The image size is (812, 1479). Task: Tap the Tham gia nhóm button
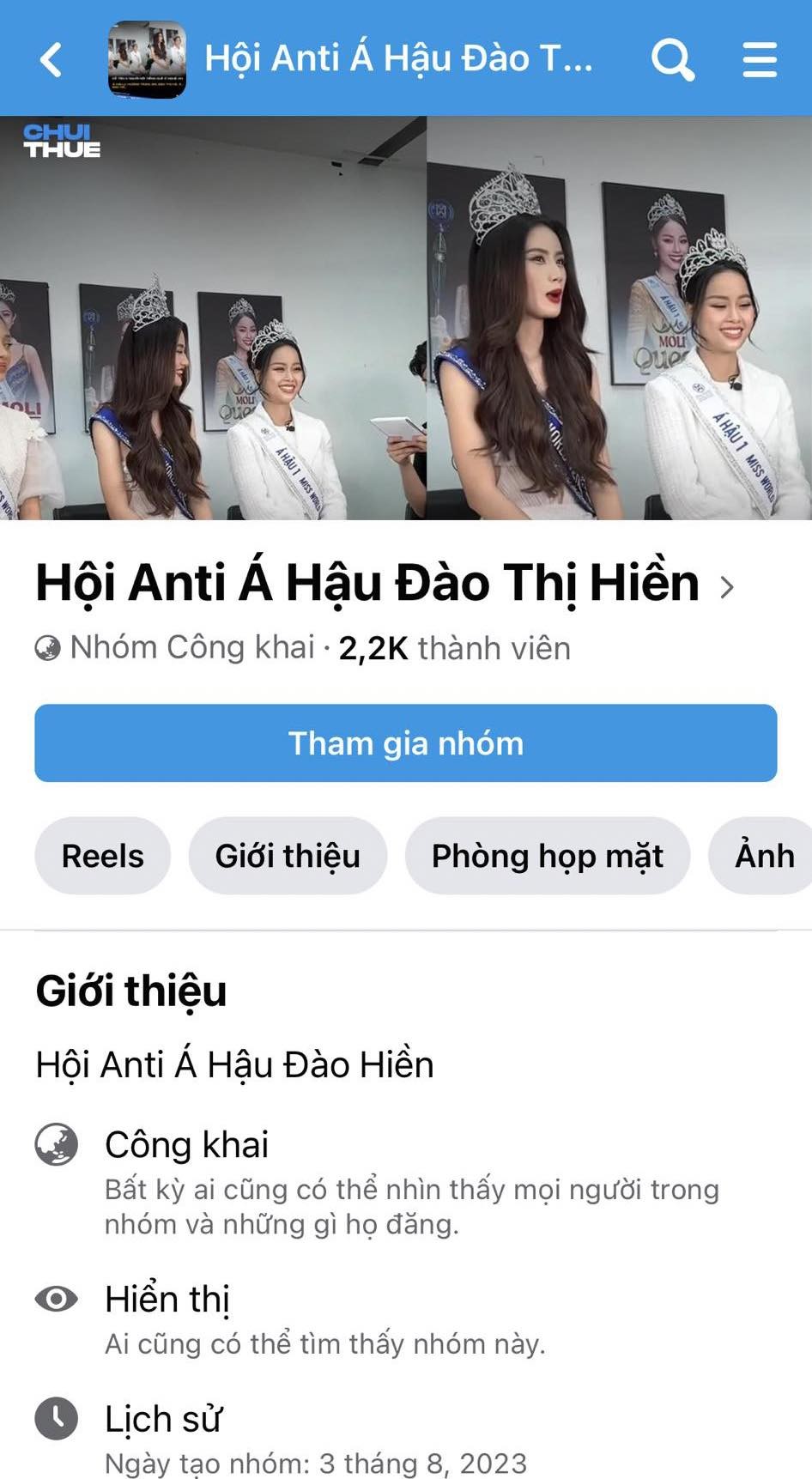(405, 743)
